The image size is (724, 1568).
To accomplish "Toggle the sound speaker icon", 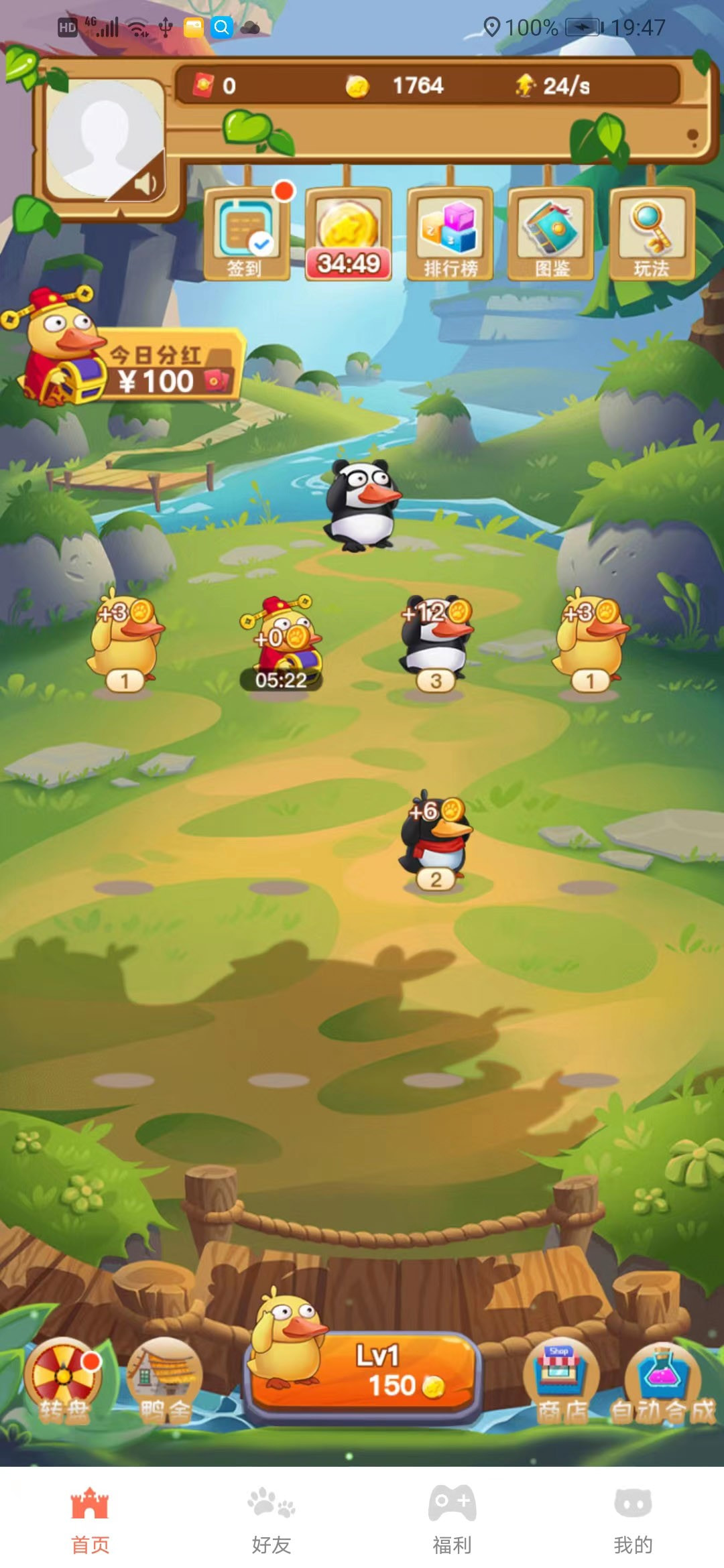I will [x=145, y=182].
